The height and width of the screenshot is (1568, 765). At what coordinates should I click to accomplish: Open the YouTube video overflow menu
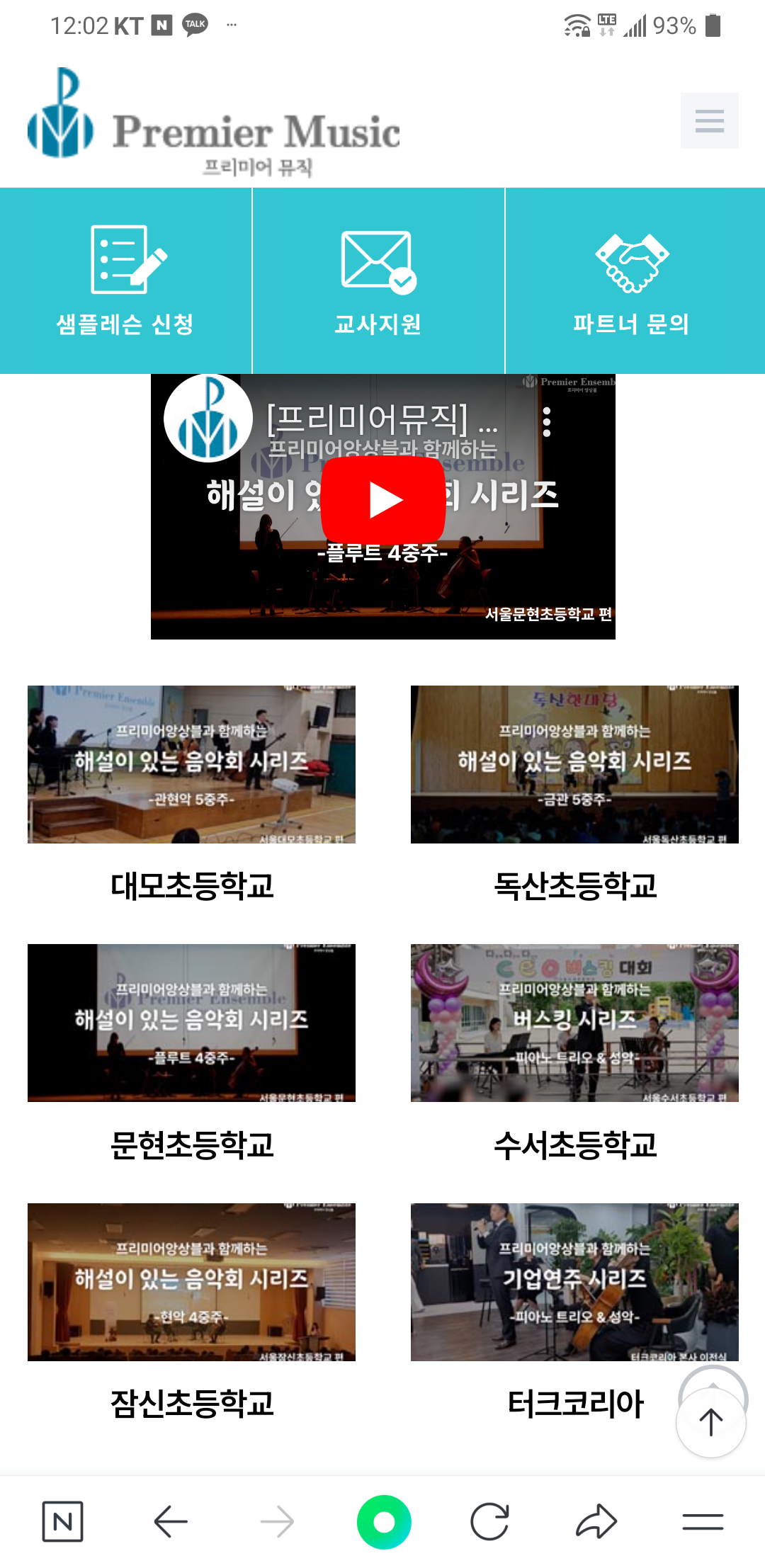(x=546, y=422)
